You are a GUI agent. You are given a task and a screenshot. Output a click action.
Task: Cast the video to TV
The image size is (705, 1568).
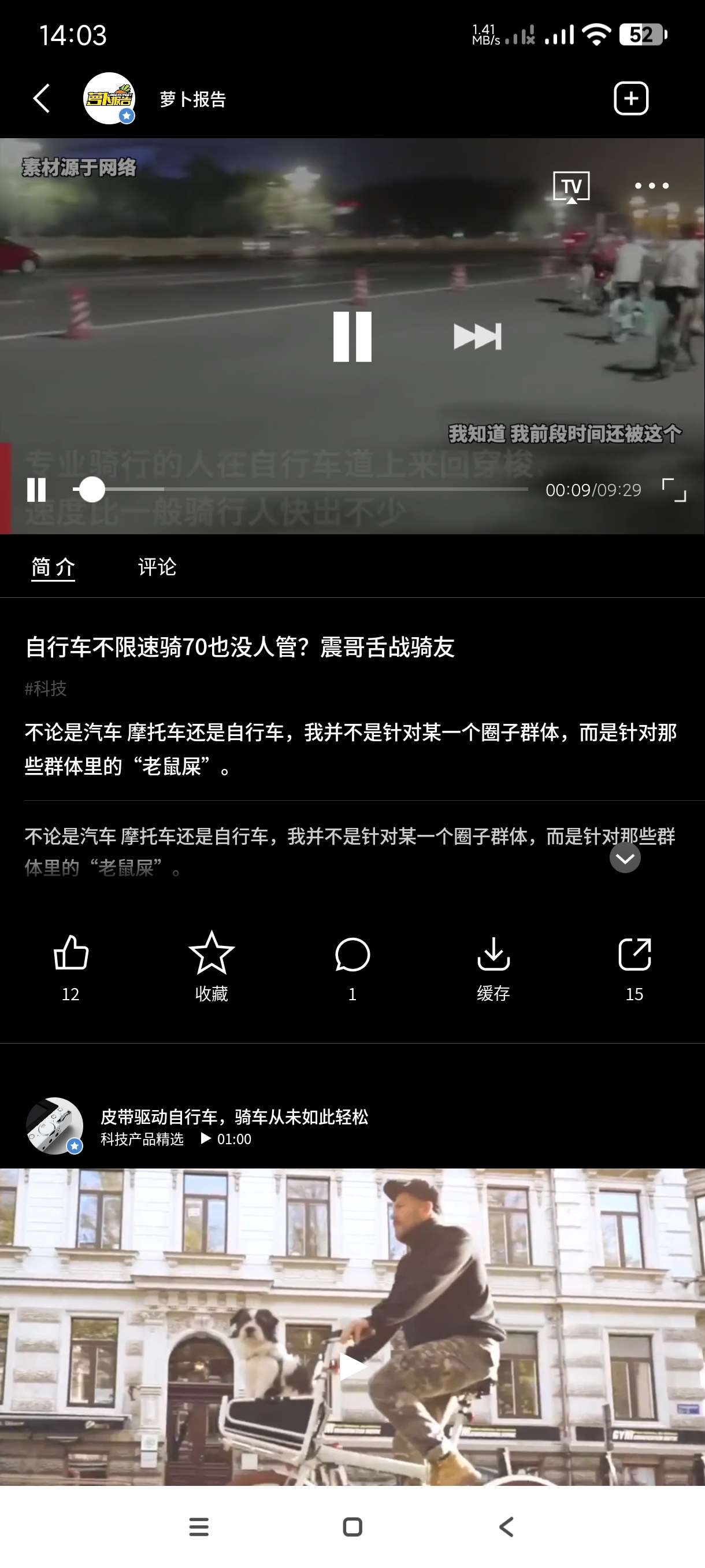pyautogui.click(x=570, y=186)
